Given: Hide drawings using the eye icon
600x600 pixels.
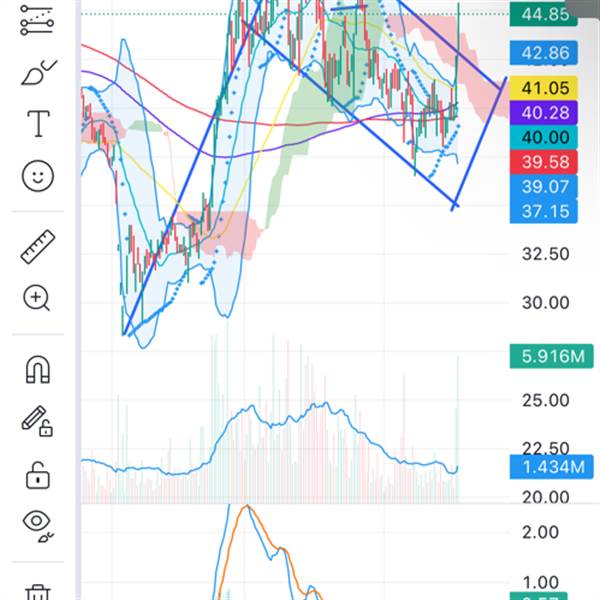Looking at the screenshot, I should point(38,524).
